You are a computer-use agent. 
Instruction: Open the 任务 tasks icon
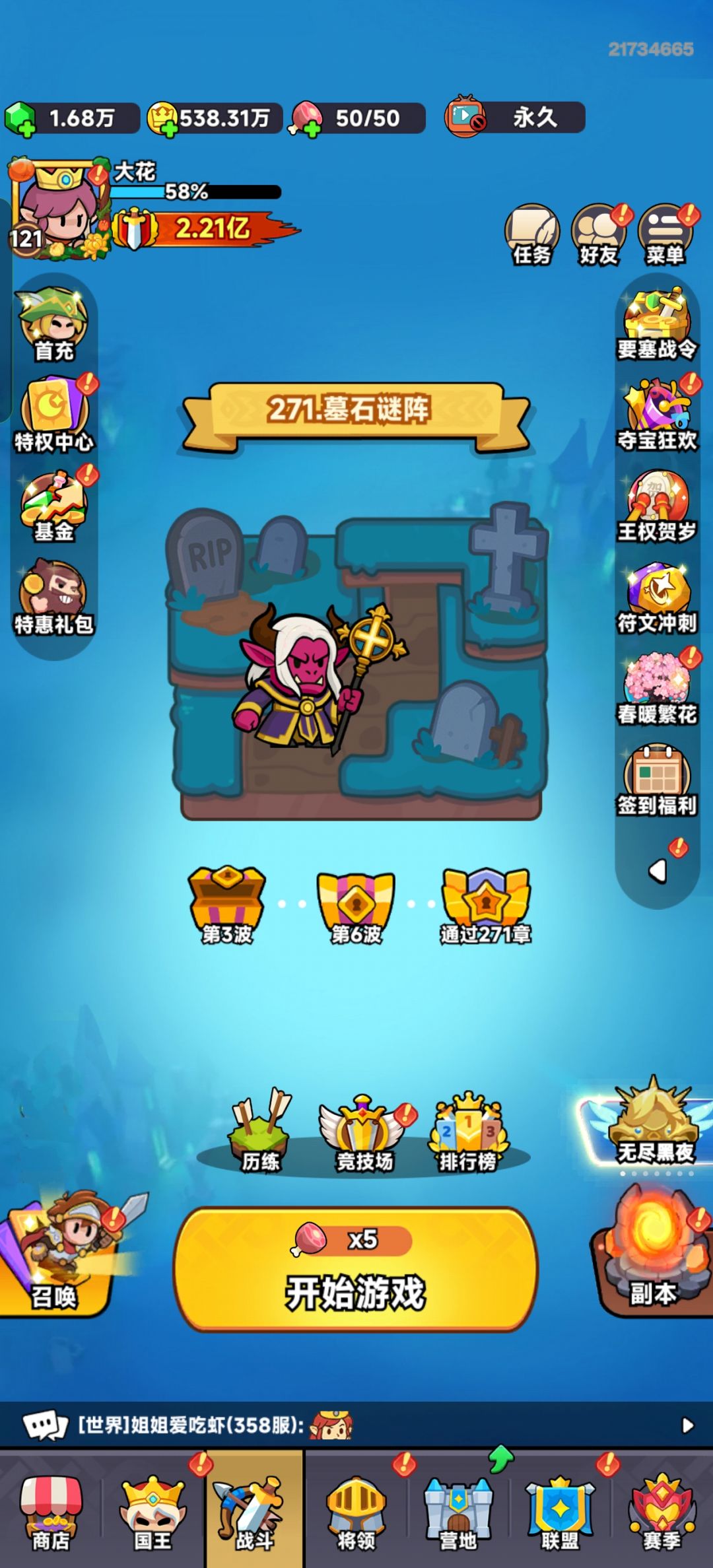click(532, 234)
